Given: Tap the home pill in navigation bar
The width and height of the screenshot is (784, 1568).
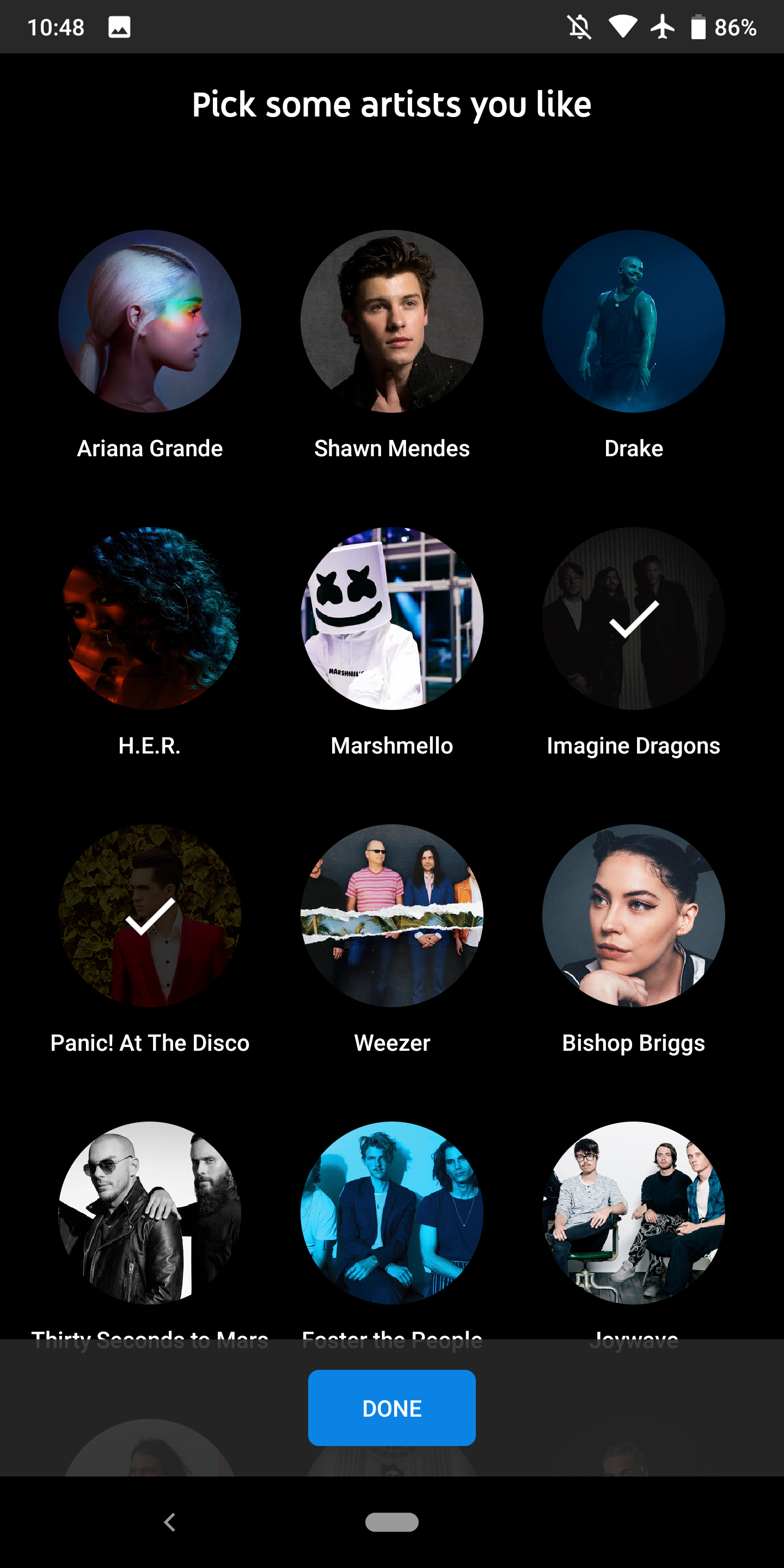Looking at the screenshot, I should 392,1522.
